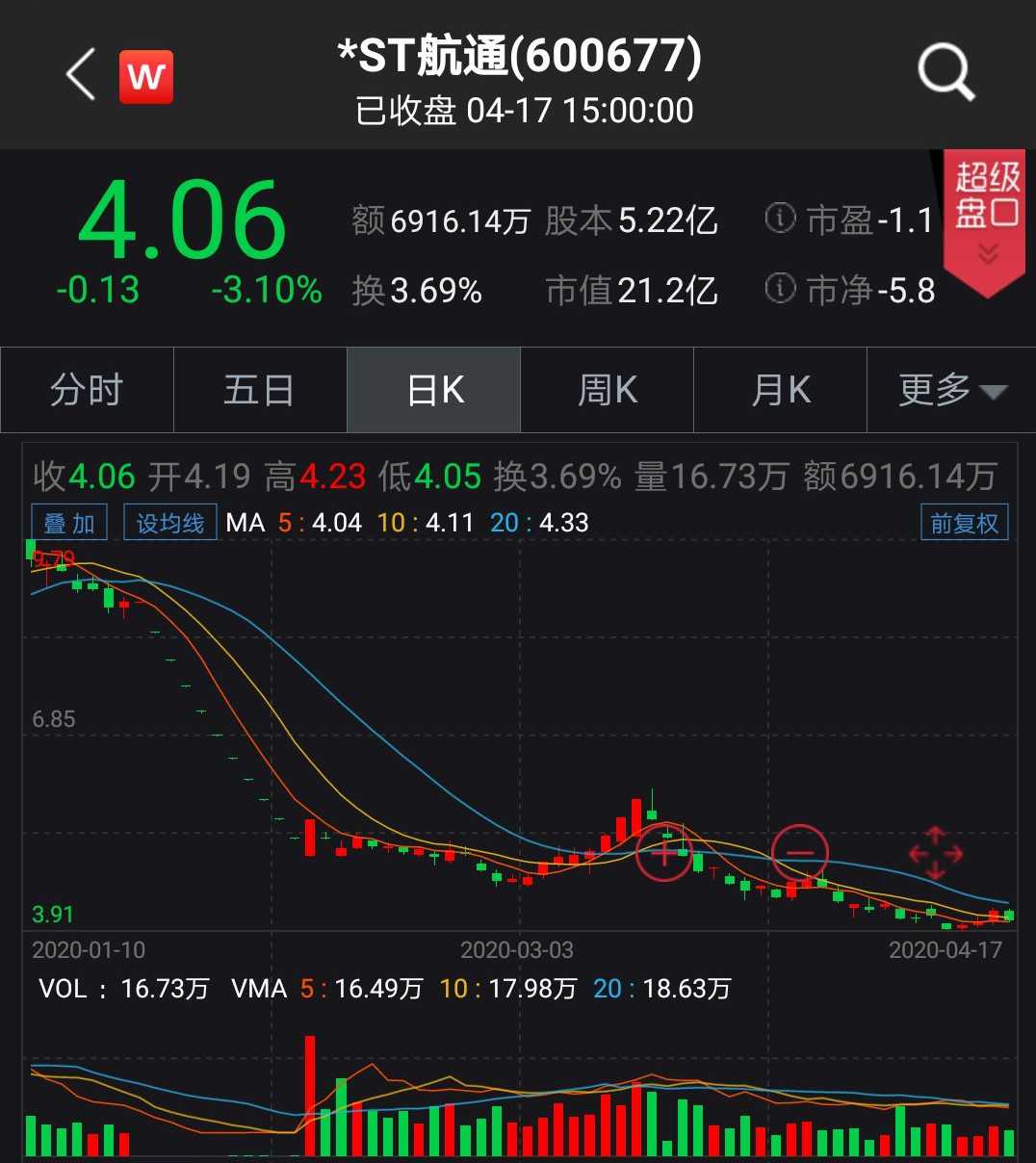Viewport: 1036px width, 1163px height.
Task: Go back using the back arrow
Action: (81, 75)
